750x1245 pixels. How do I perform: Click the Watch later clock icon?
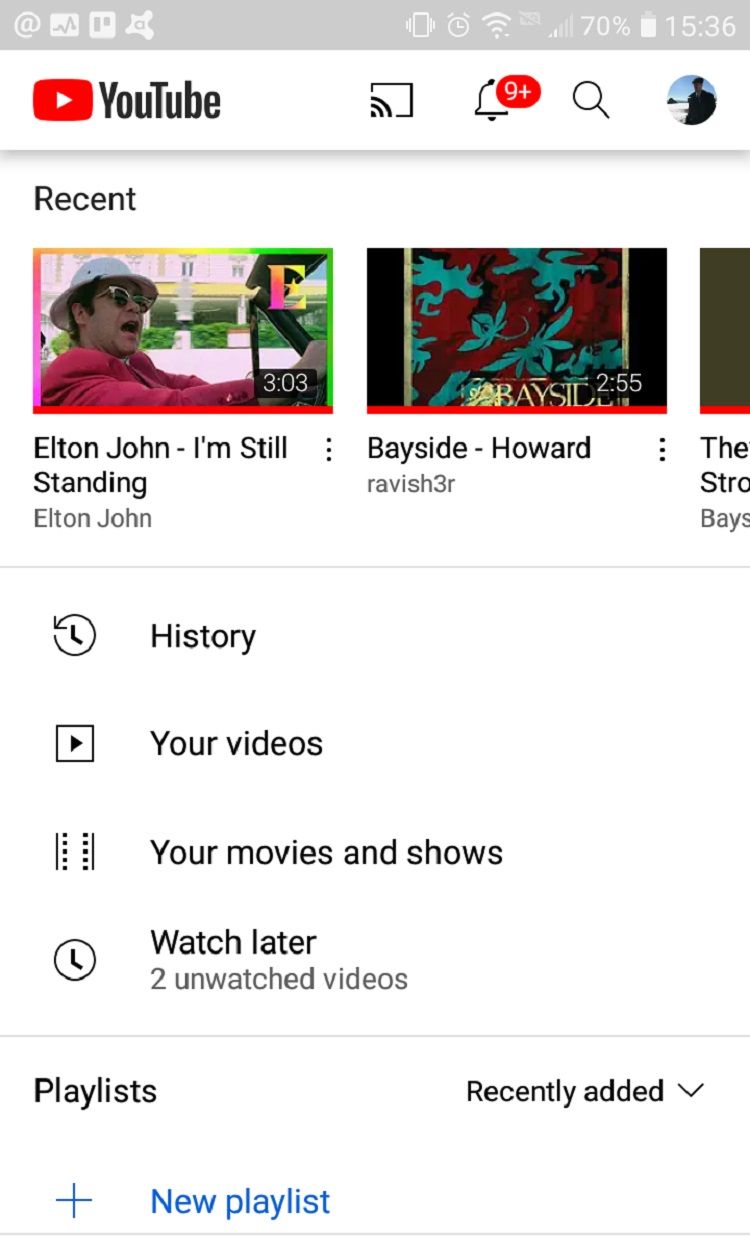click(73, 959)
